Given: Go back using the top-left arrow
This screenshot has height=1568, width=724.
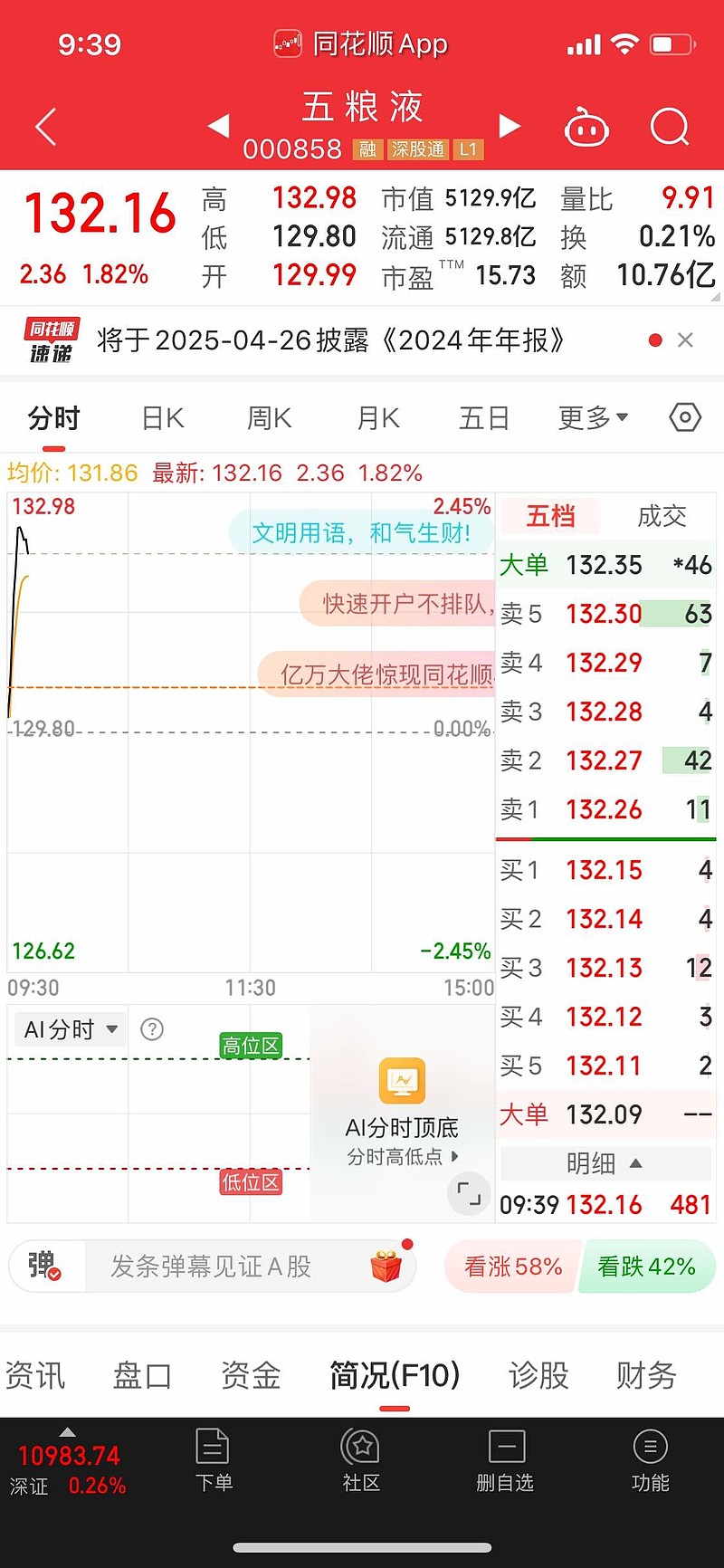Looking at the screenshot, I should click(x=46, y=127).
